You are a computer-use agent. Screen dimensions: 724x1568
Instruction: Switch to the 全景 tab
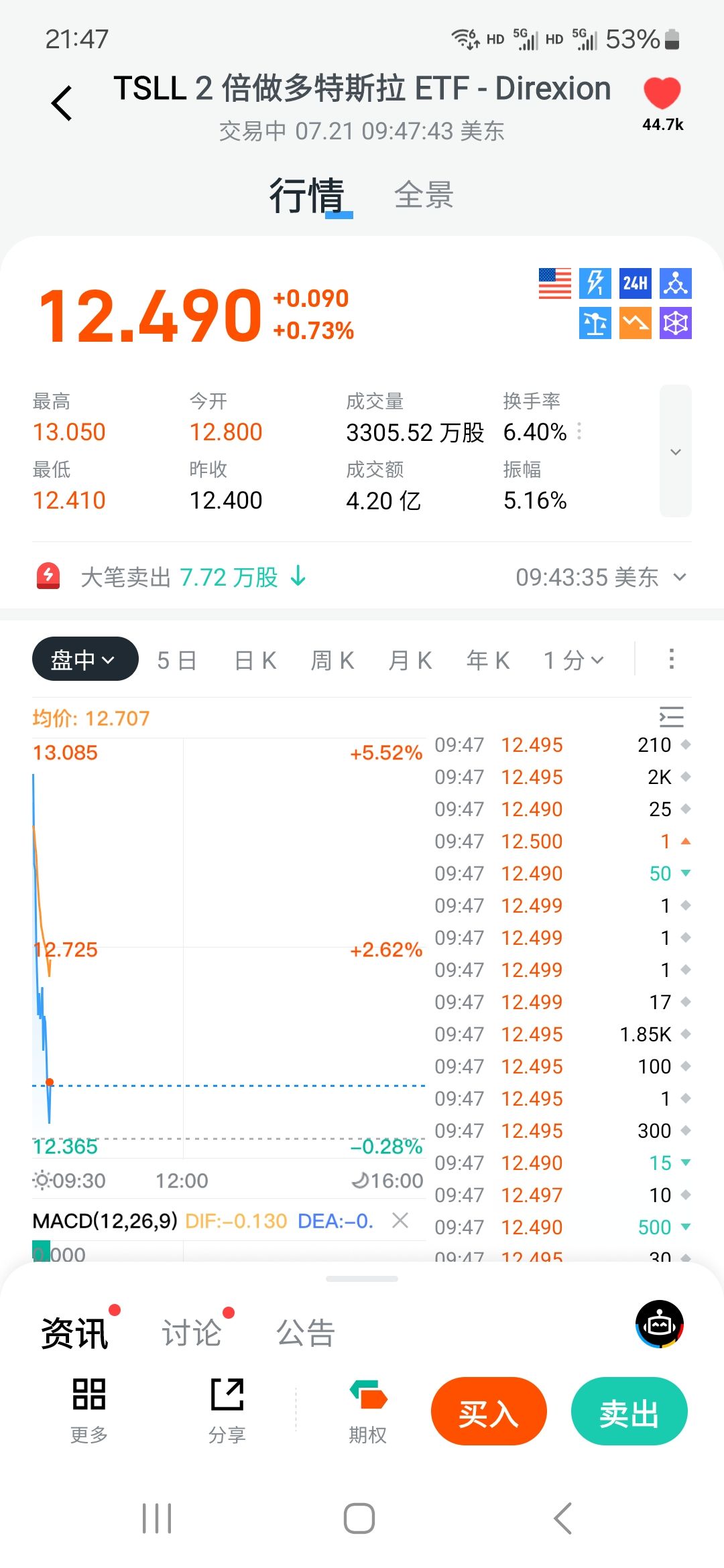[424, 195]
